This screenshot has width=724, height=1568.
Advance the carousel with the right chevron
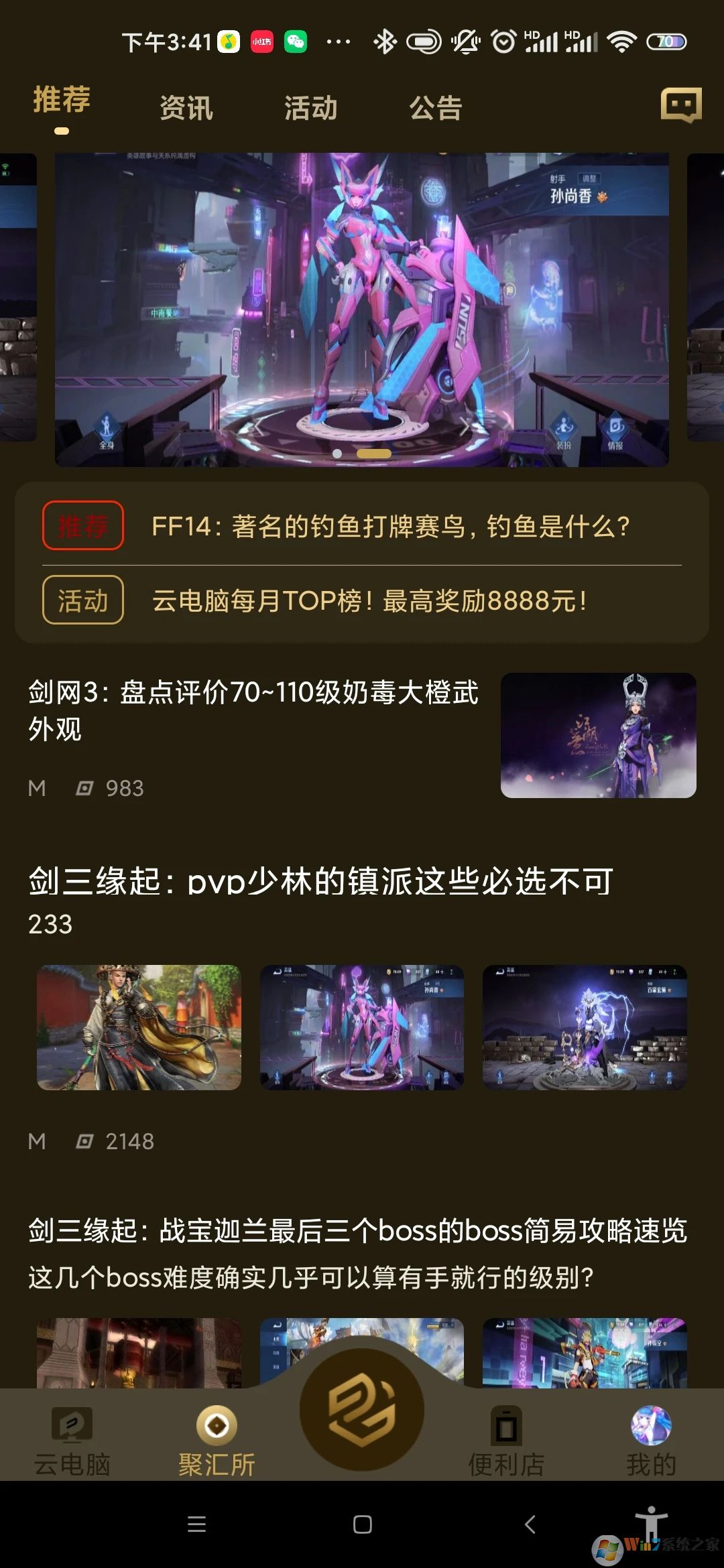click(x=465, y=427)
